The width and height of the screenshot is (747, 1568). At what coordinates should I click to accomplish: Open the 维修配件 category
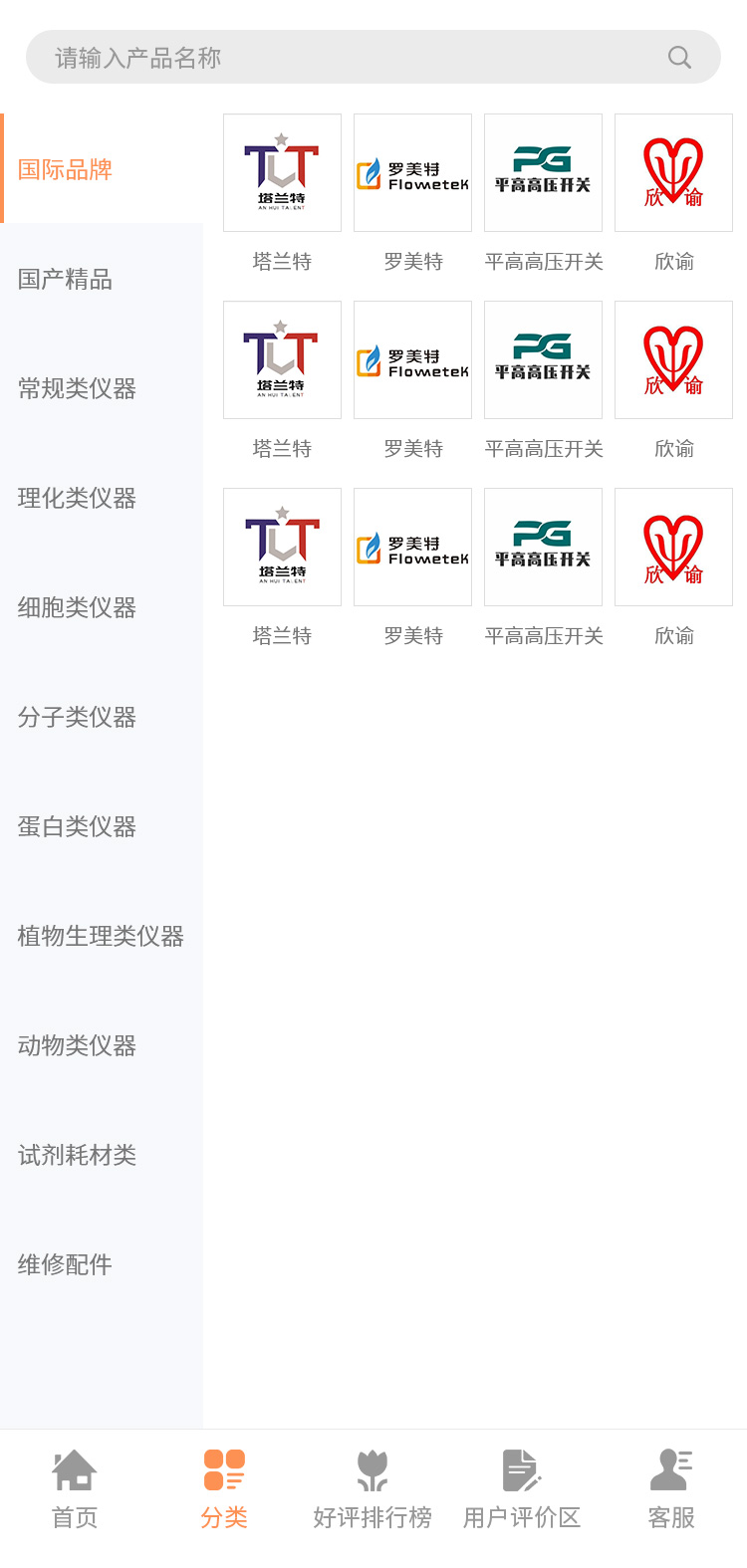[x=66, y=1264]
